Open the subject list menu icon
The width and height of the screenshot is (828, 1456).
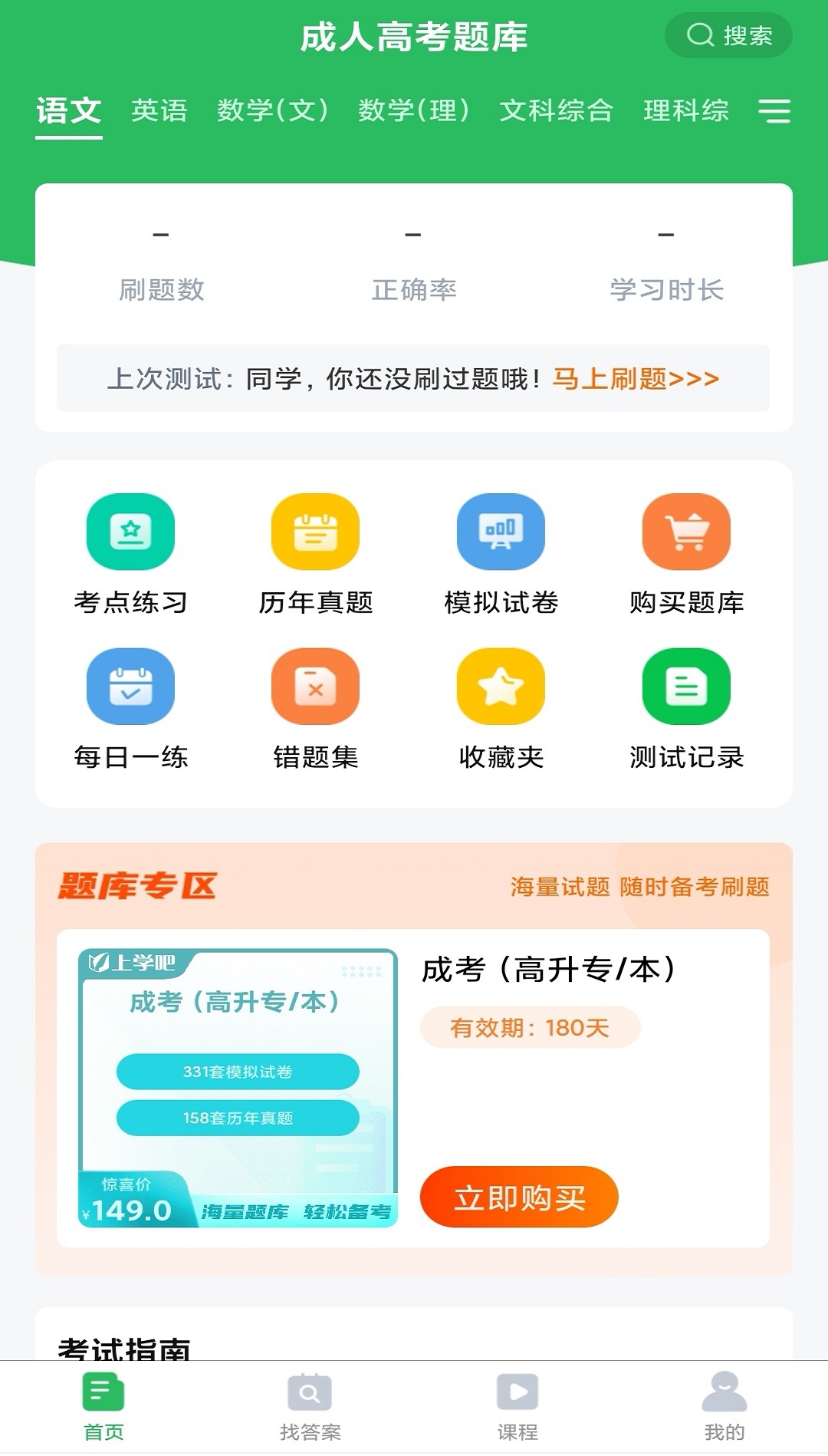coord(774,111)
